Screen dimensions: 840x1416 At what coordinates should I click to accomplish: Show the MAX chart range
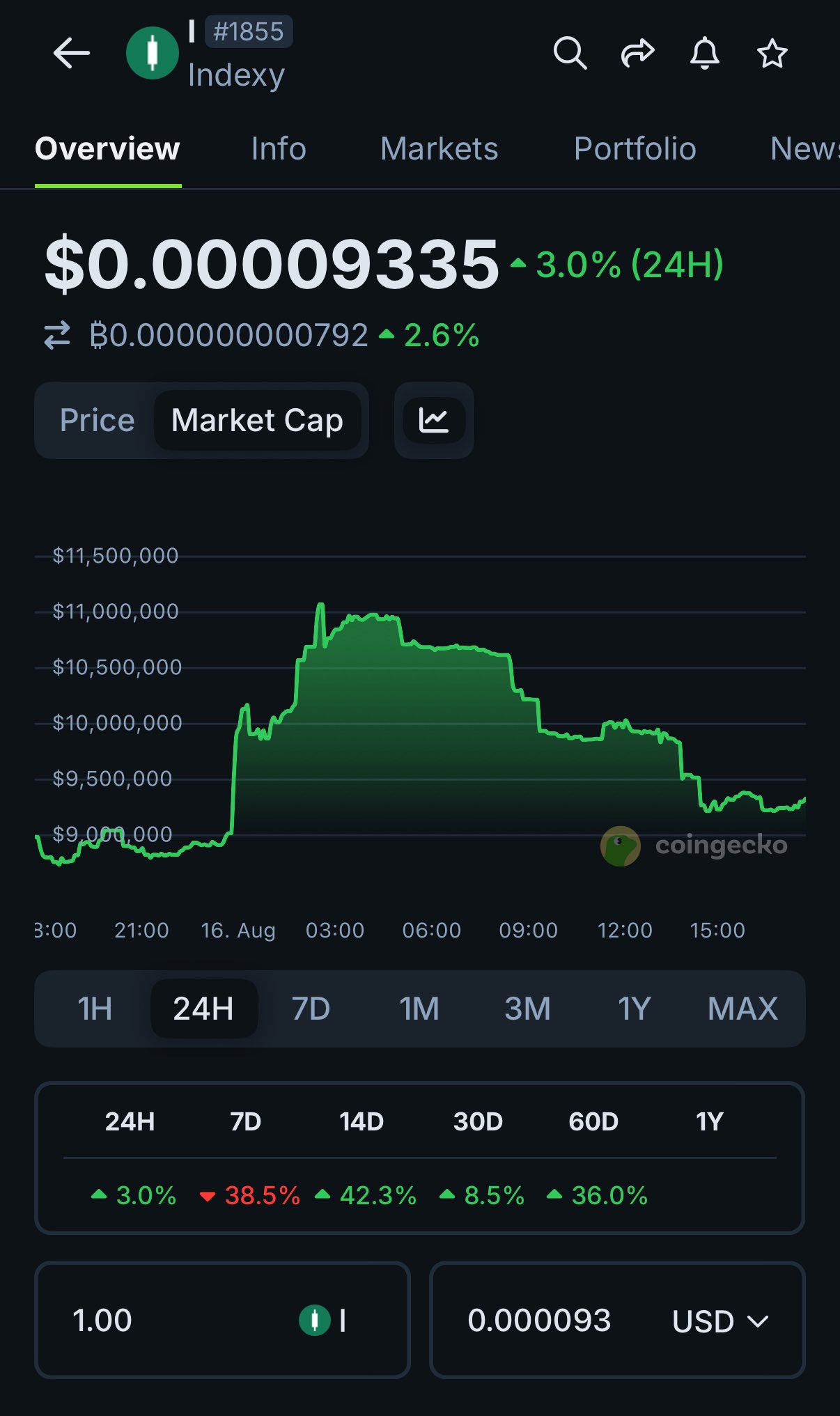(742, 1009)
